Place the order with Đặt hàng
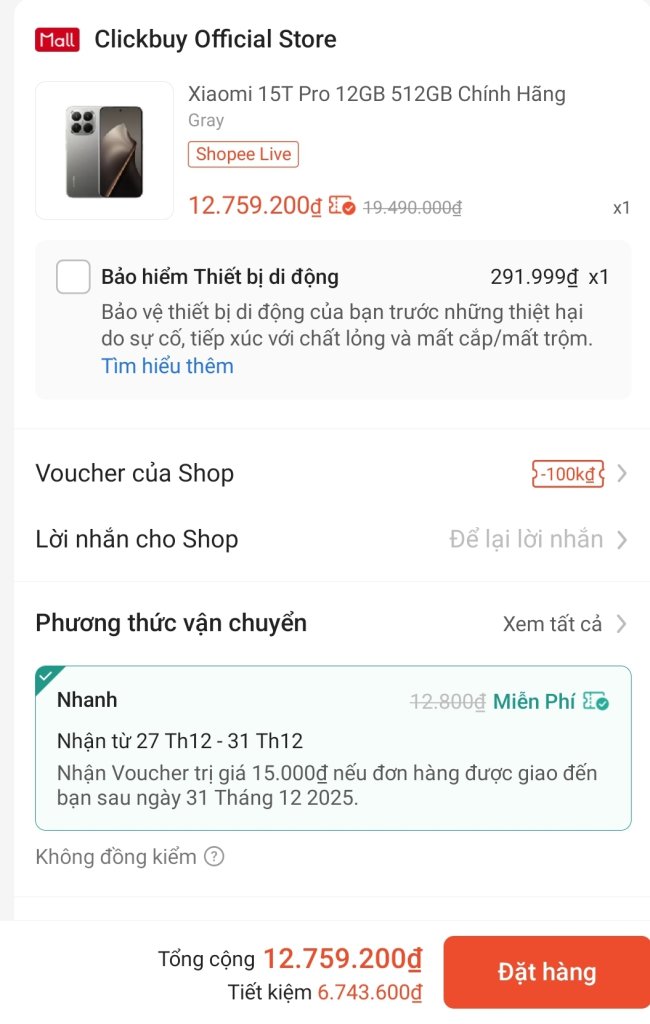Image resolution: width=650 pixels, height=1024 pixels. pyautogui.click(x=546, y=972)
